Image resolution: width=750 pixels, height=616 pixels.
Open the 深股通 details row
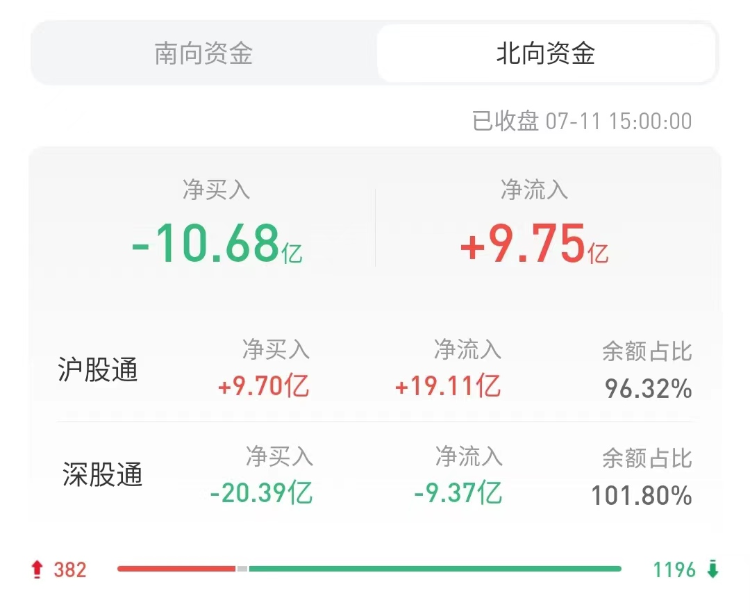(x=375, y=475)
